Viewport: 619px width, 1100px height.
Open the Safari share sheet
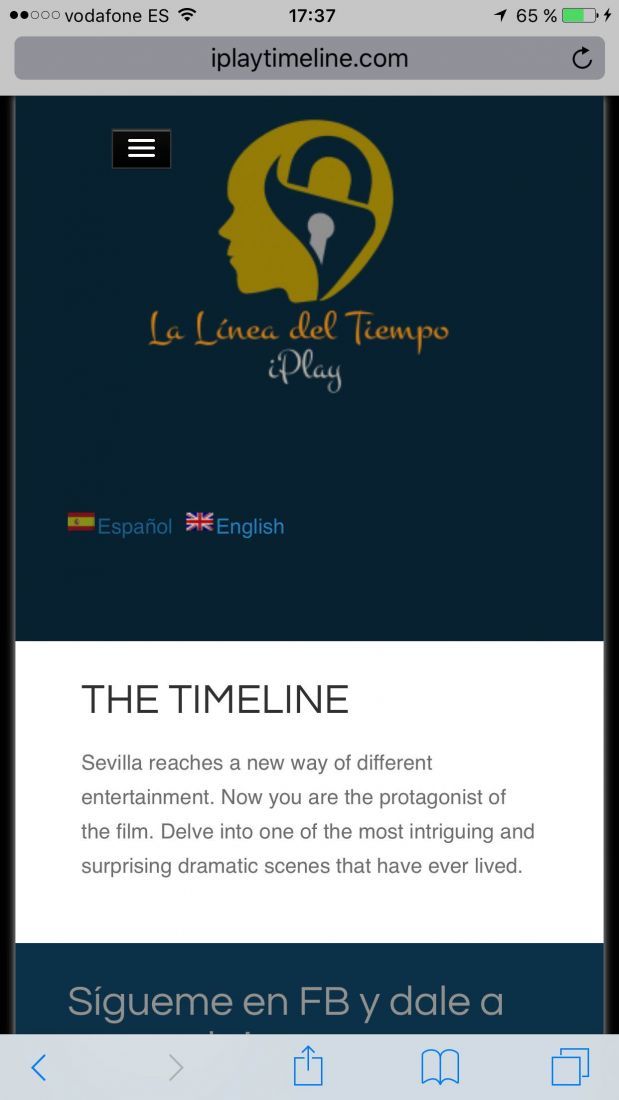pyautogui.click(x=308, y=1066)
